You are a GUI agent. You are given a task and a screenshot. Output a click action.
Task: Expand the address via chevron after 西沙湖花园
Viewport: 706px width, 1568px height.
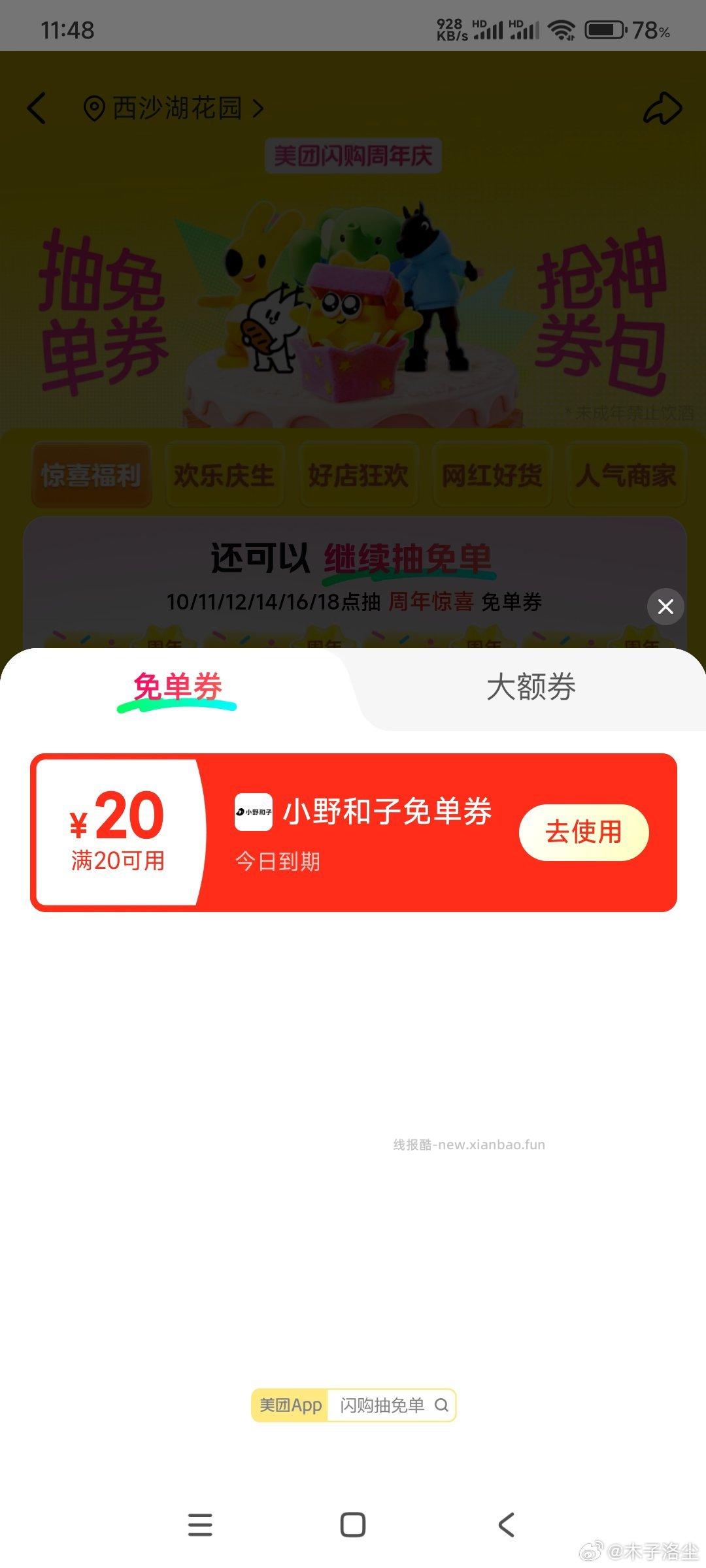point(259,108)
